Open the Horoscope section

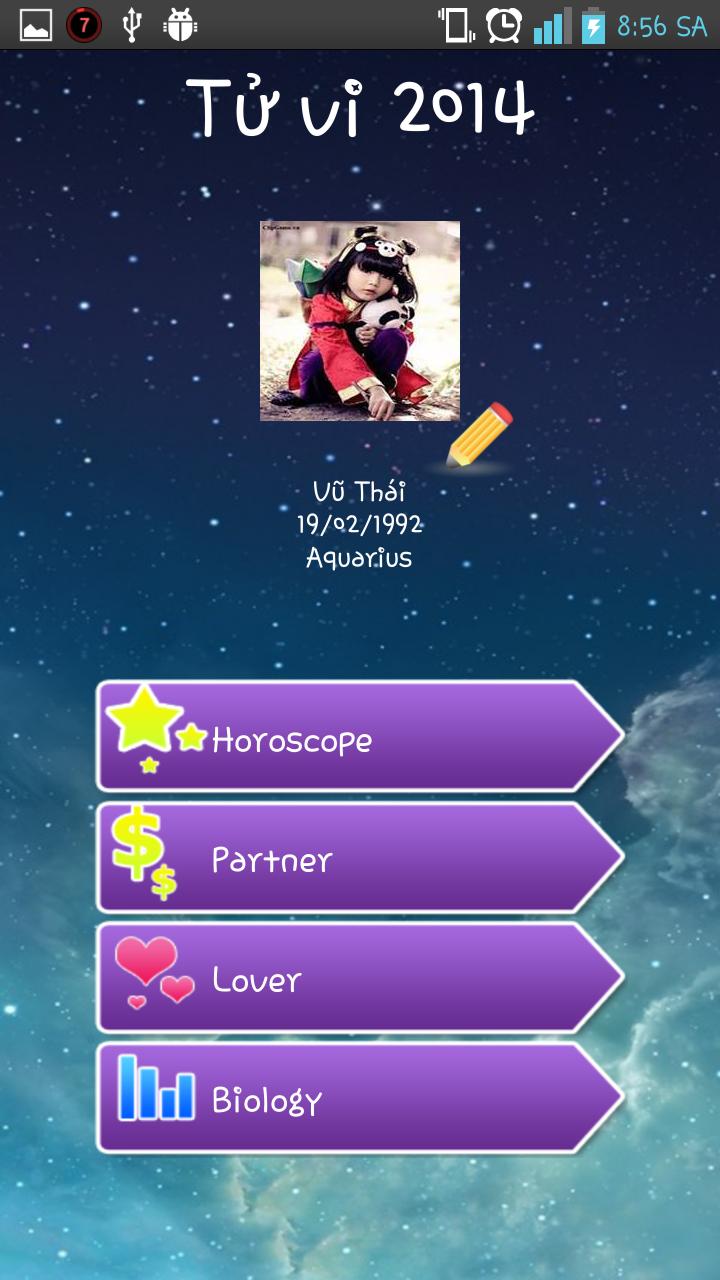(360, 737)
